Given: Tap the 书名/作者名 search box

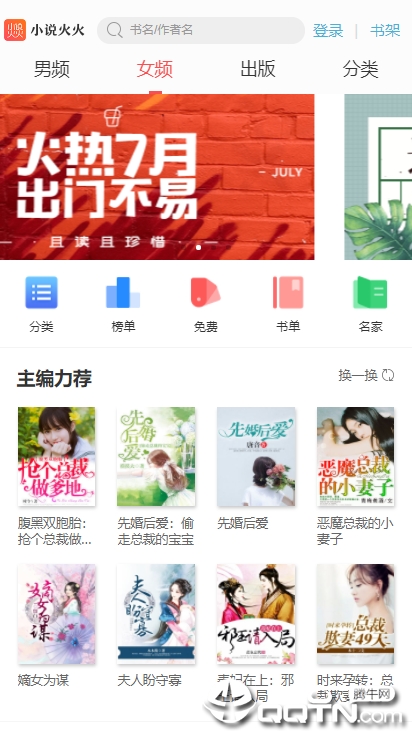Looking at the screenshot, I should (x=201, y=30).
